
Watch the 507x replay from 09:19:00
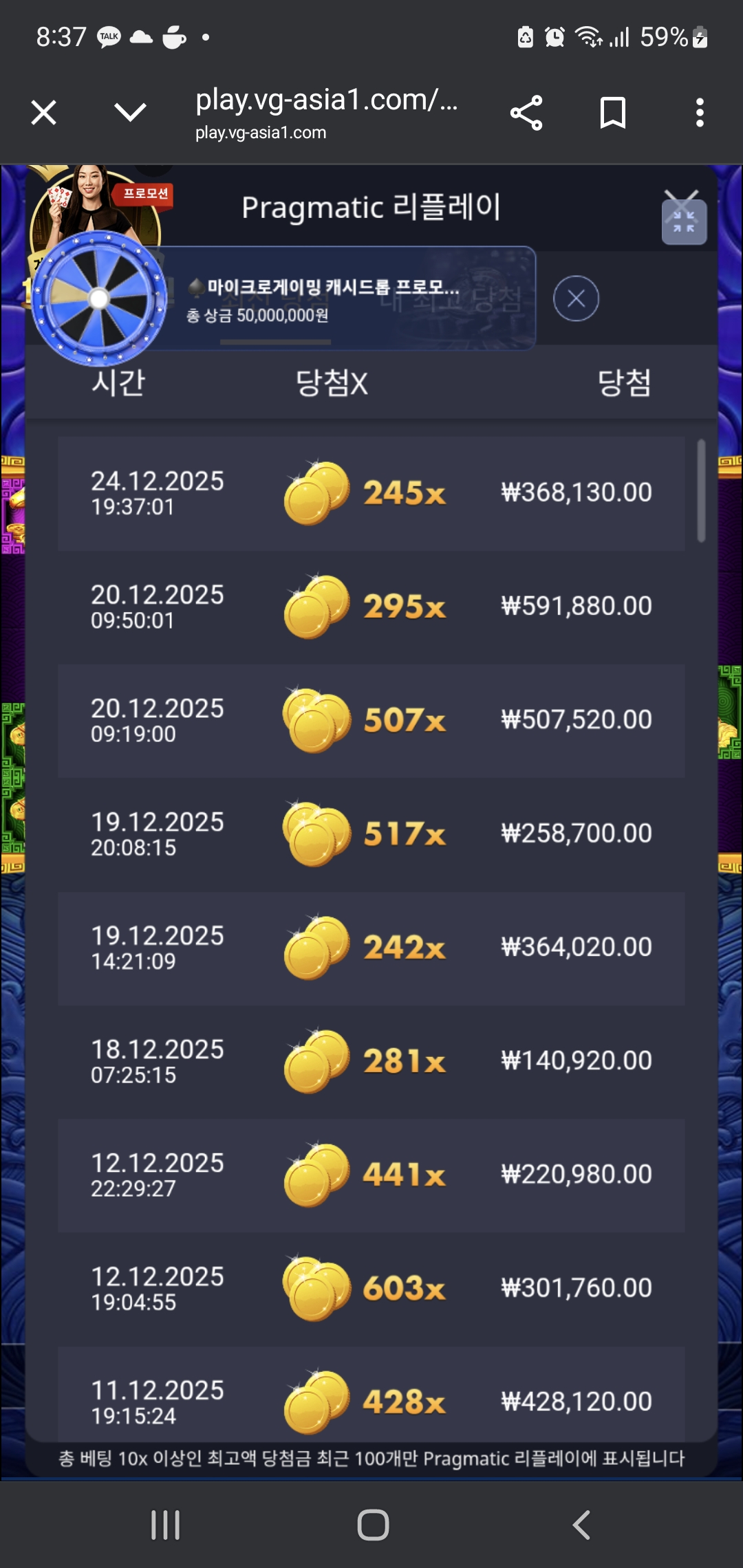371,720
